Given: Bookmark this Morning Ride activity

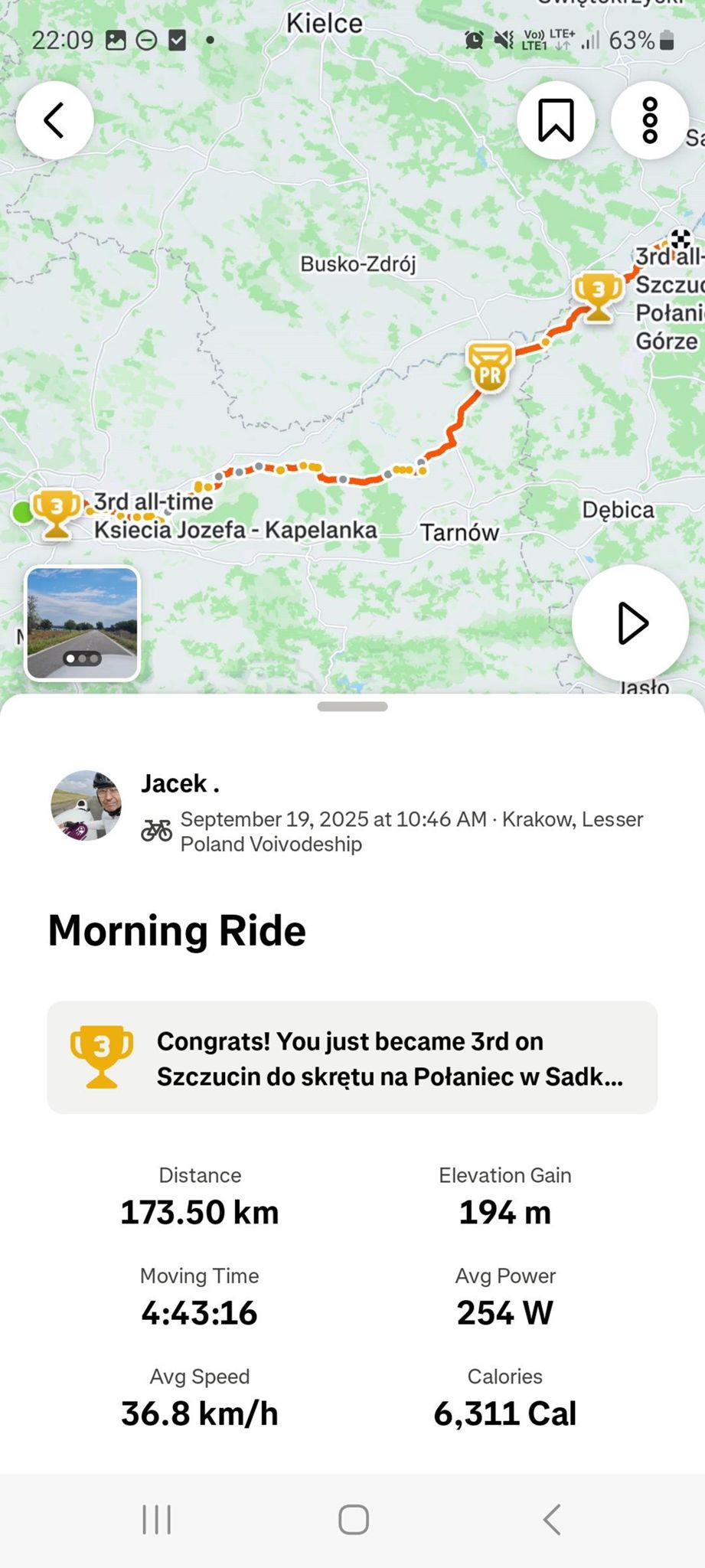Looking at the screenshot, I should click(556, 120).
